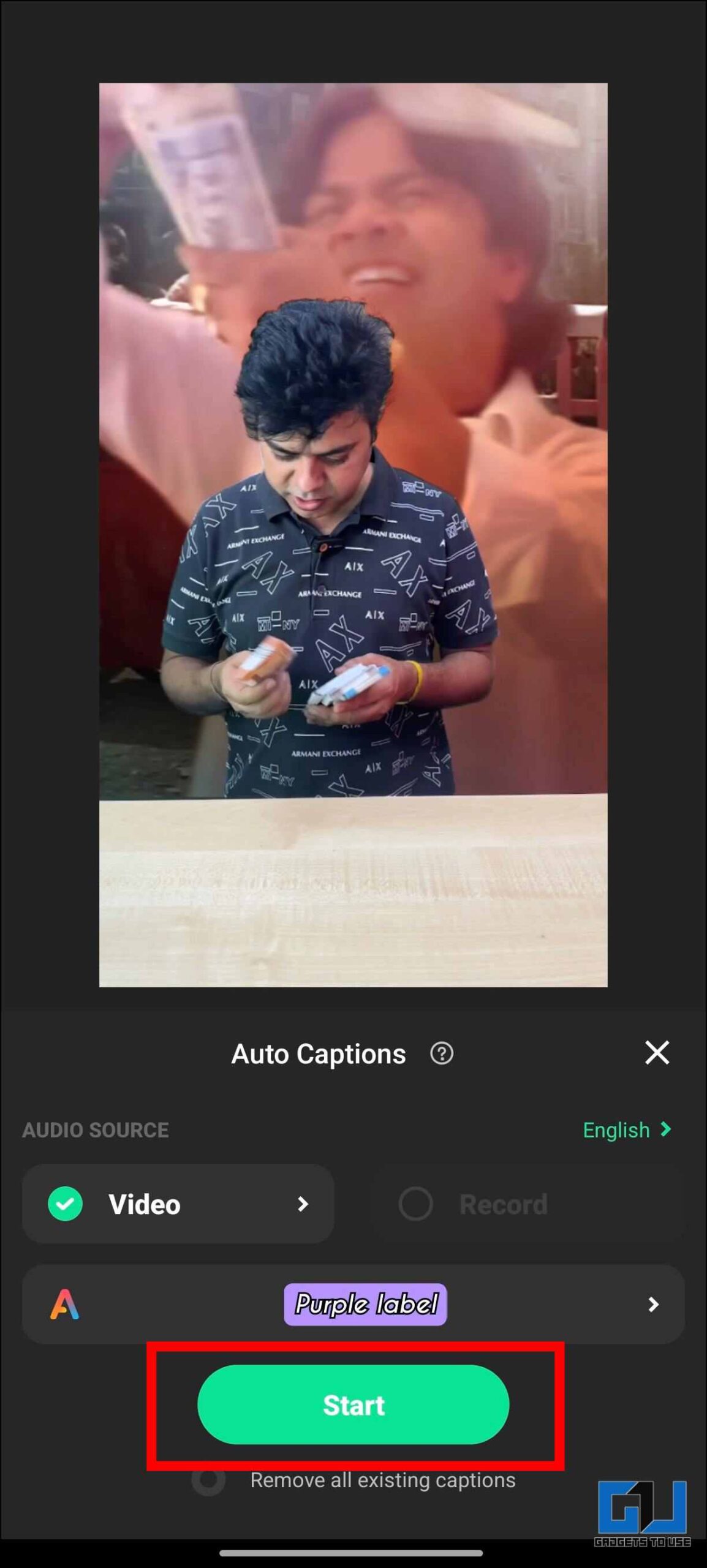Close the Auto Captions panel
The image size is (707, 1568).
pos(657,1053)
